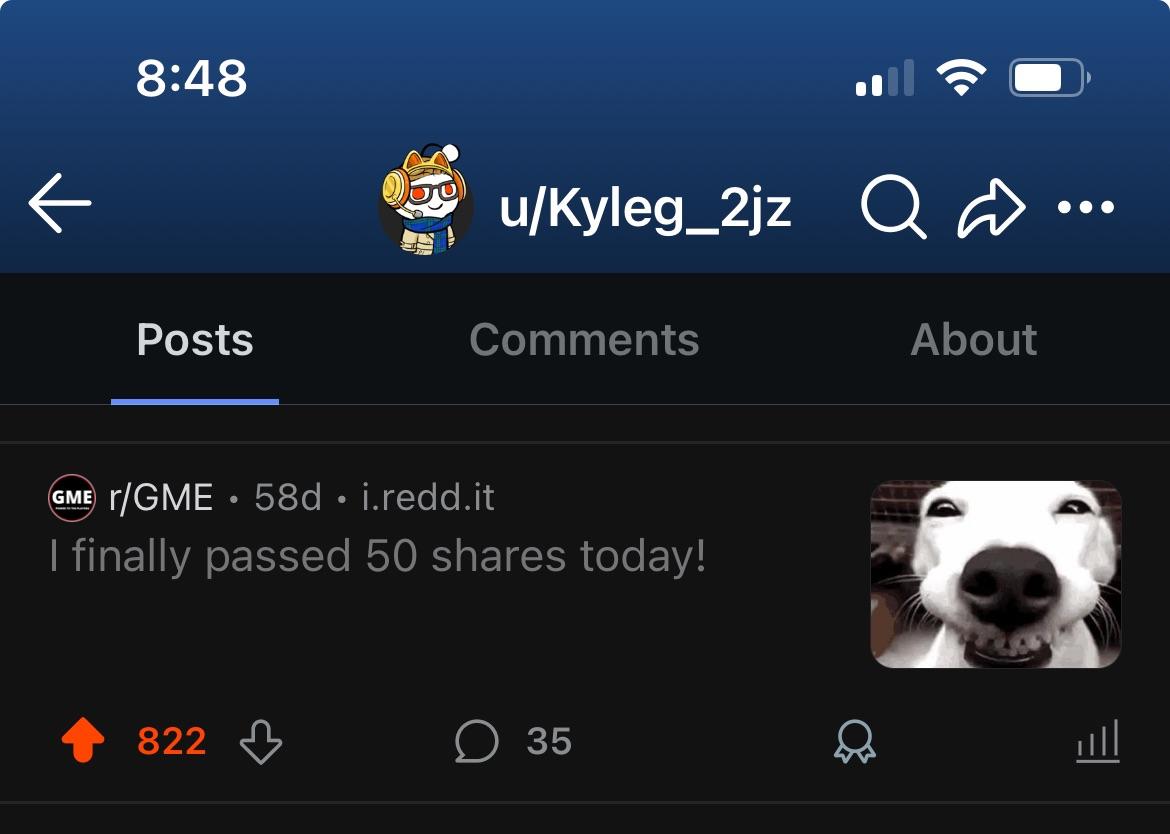Switch to the About tab
The height and width of the screenshot is (834, 1170).
point(973,340)
